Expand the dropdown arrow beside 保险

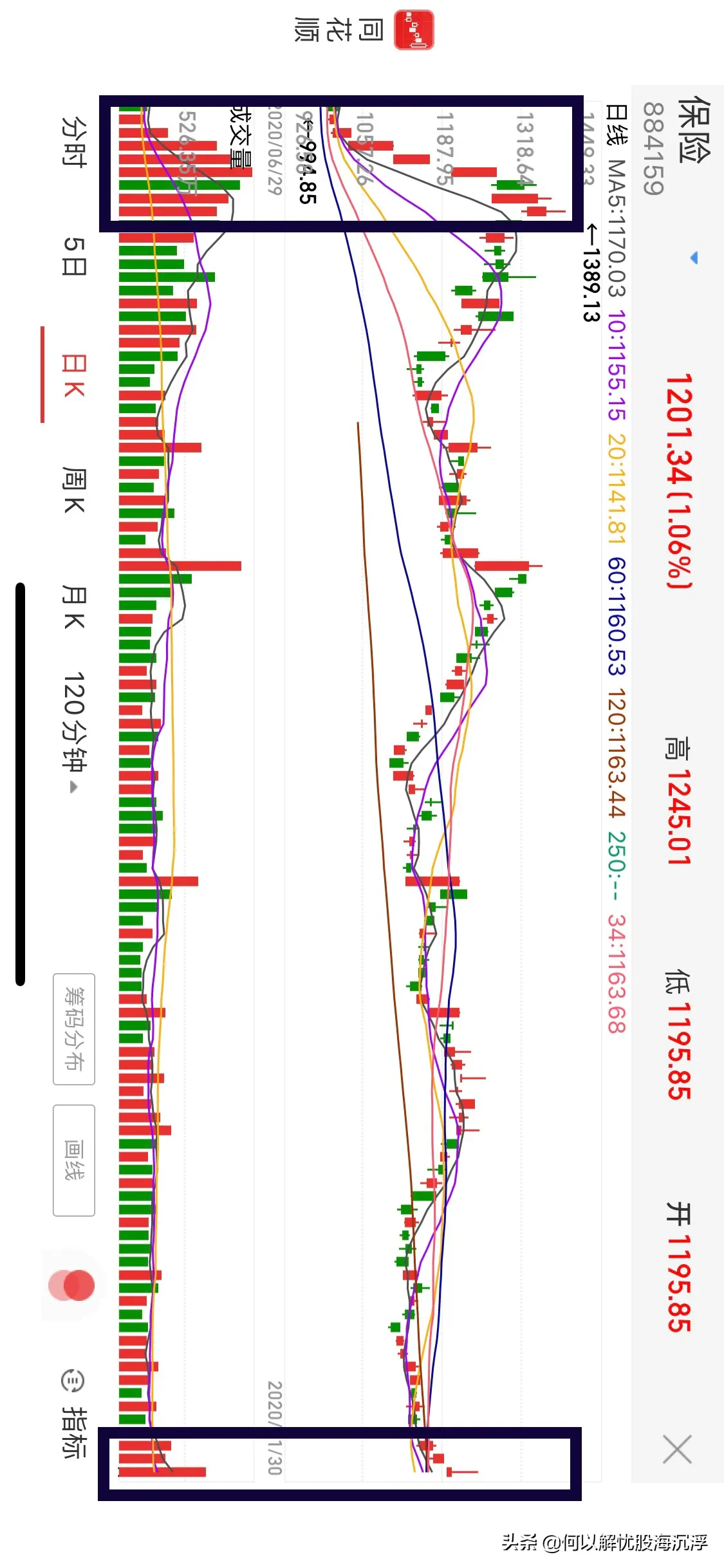click(694, 258)
